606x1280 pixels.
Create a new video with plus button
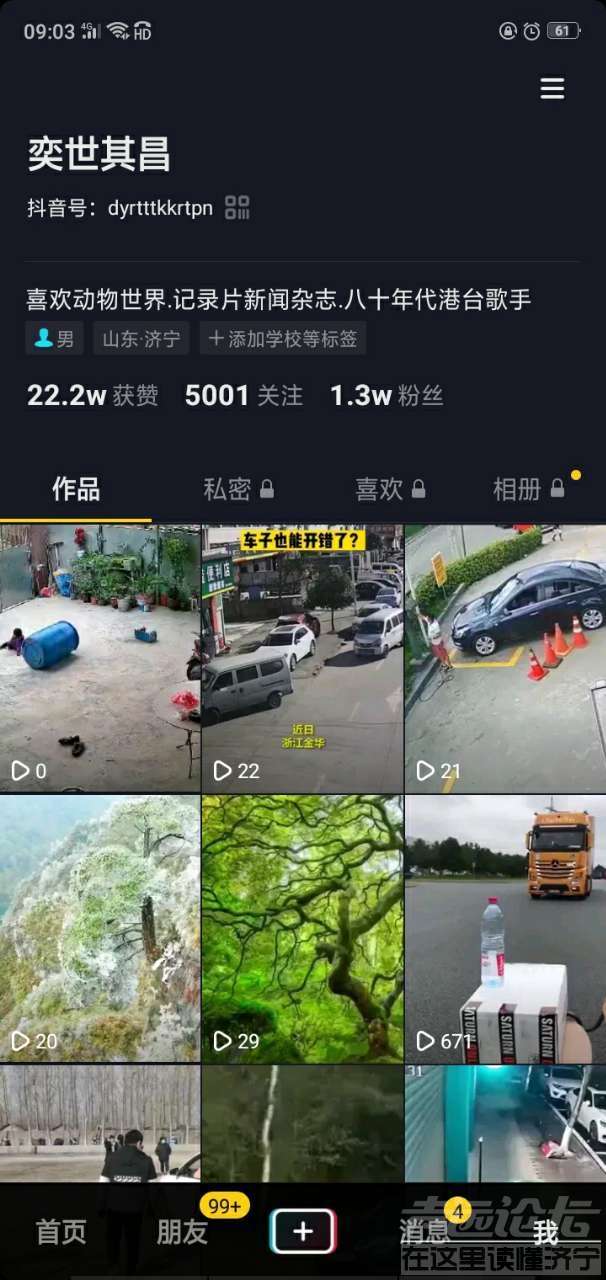(x=303, y=1231)
